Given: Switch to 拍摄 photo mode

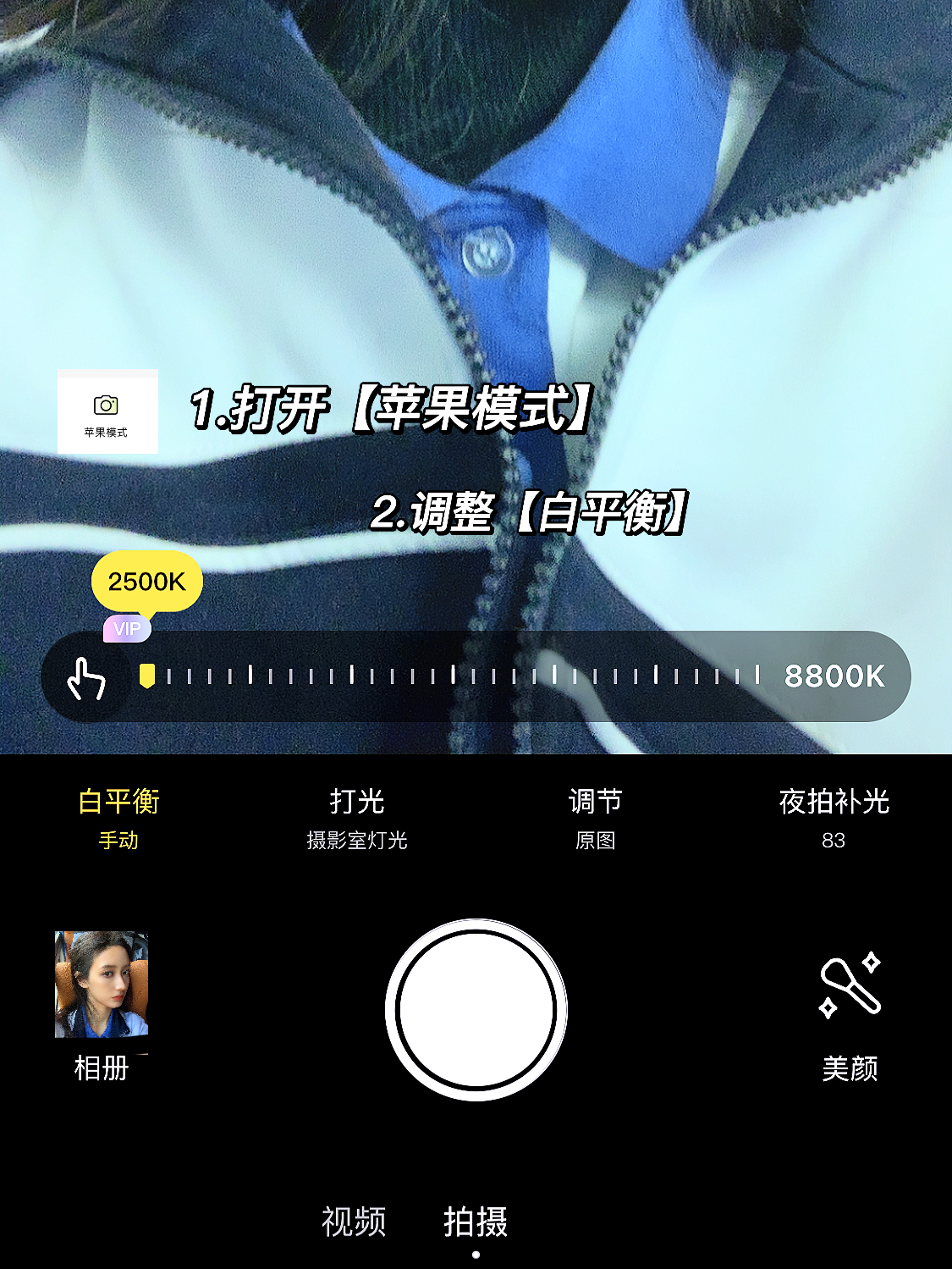Looking at the screenshot, I should pyautogui.click(x=476, y=1222).
